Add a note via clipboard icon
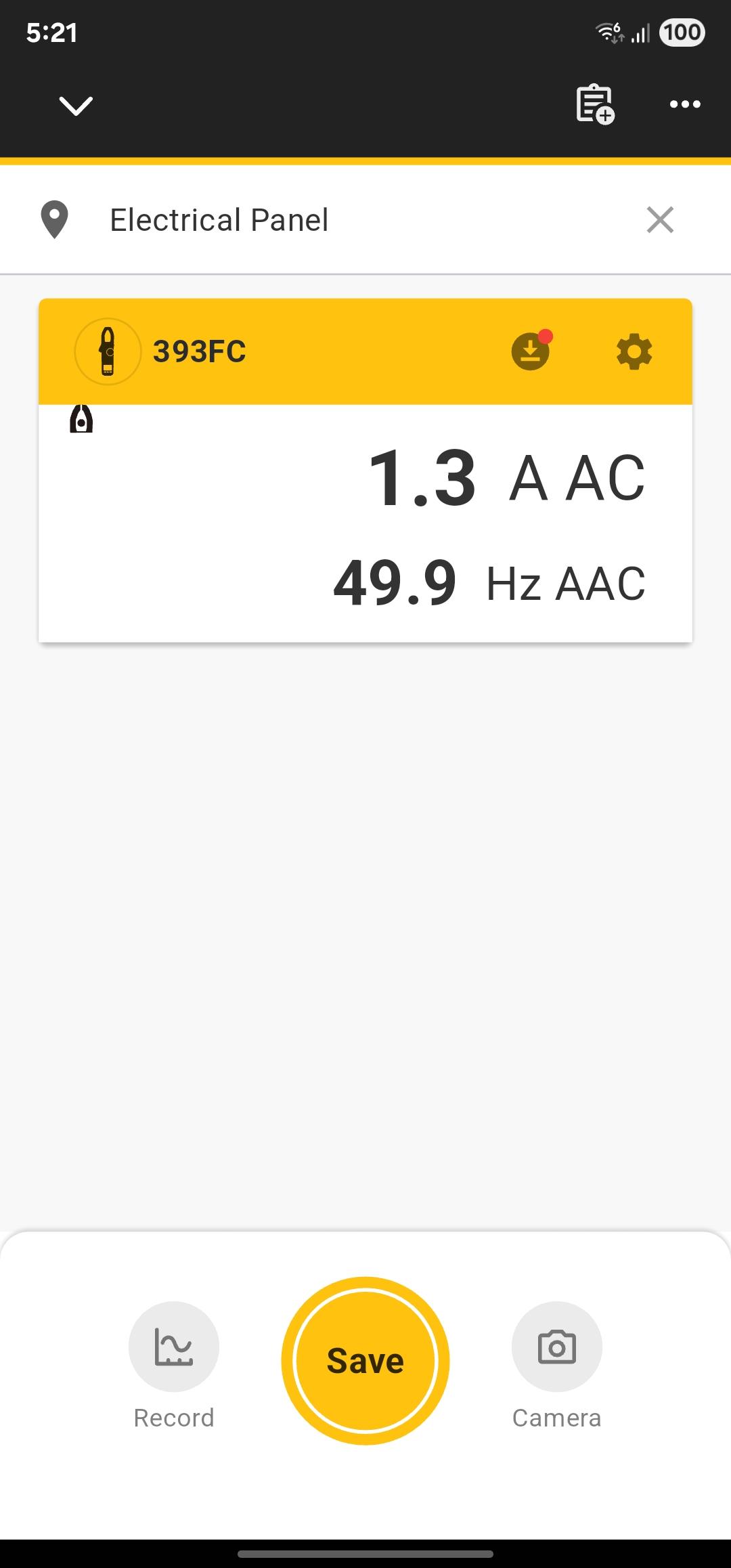This screenshot has width=731, height=1568. (594, 105)
